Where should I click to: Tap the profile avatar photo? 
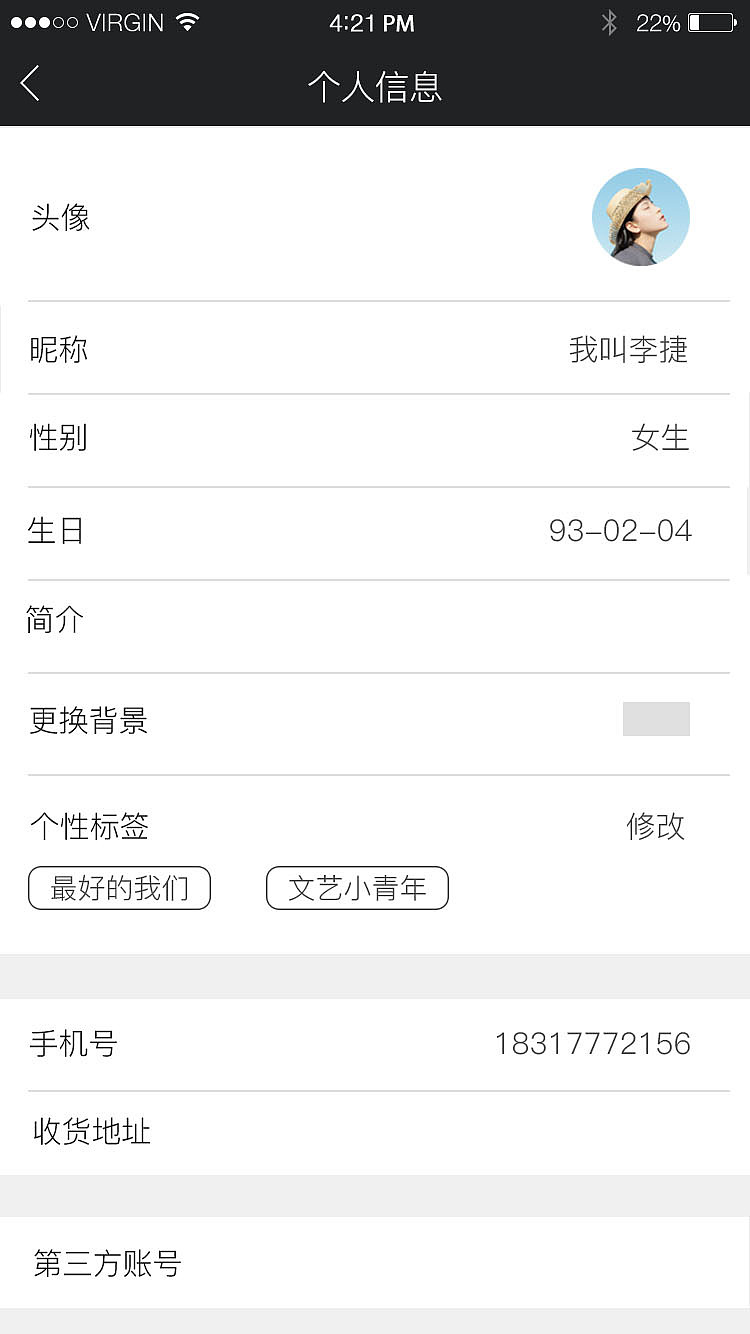point(641,216)
